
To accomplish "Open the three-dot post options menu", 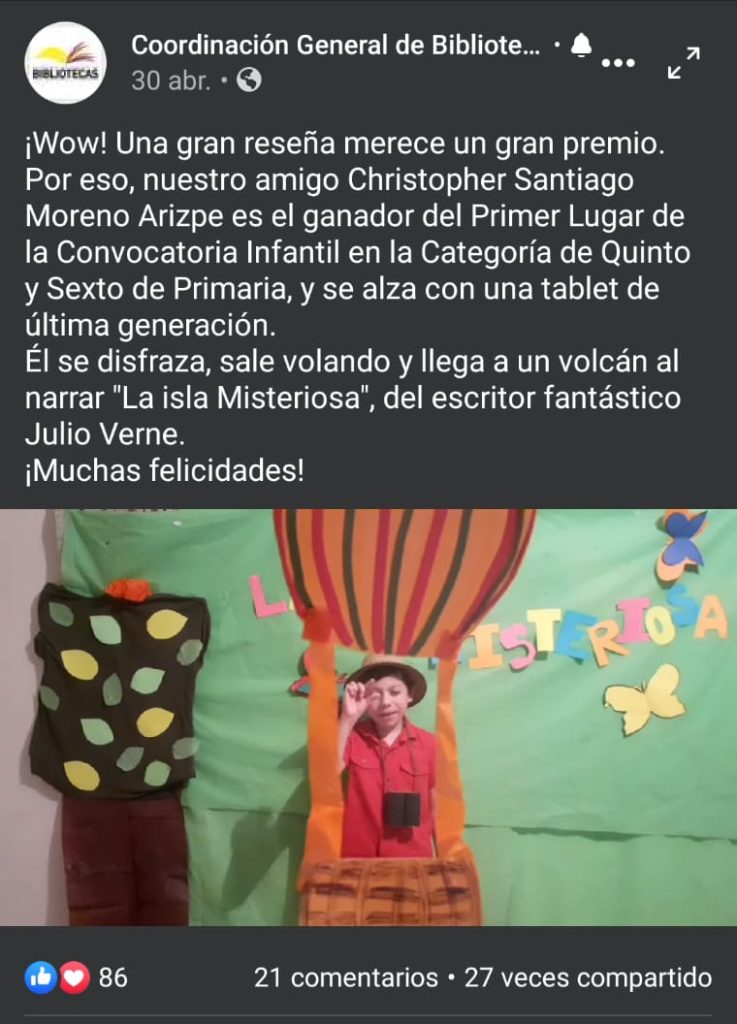I will (618, 63).
